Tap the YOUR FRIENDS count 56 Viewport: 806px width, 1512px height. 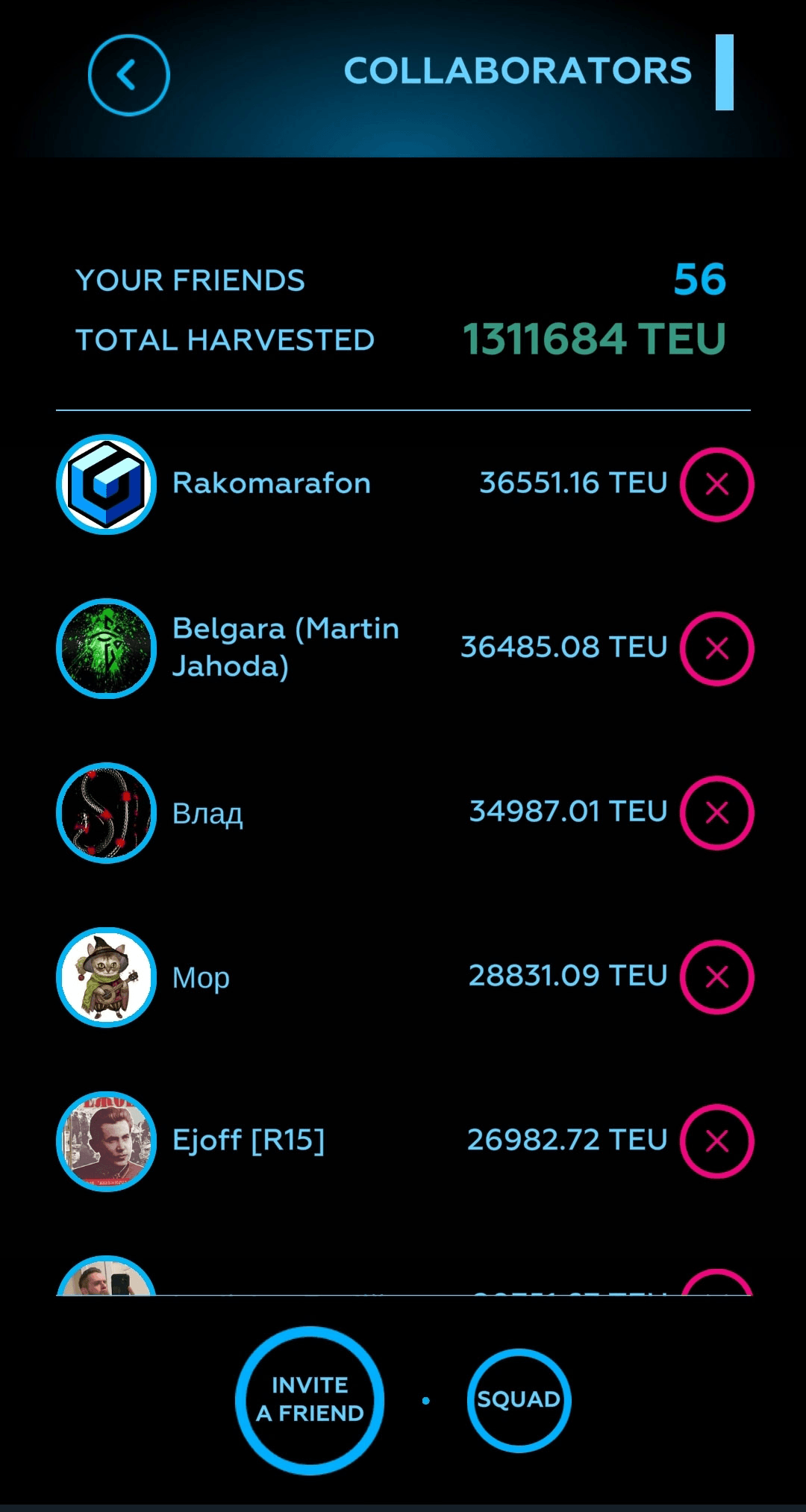coord(699,280)
